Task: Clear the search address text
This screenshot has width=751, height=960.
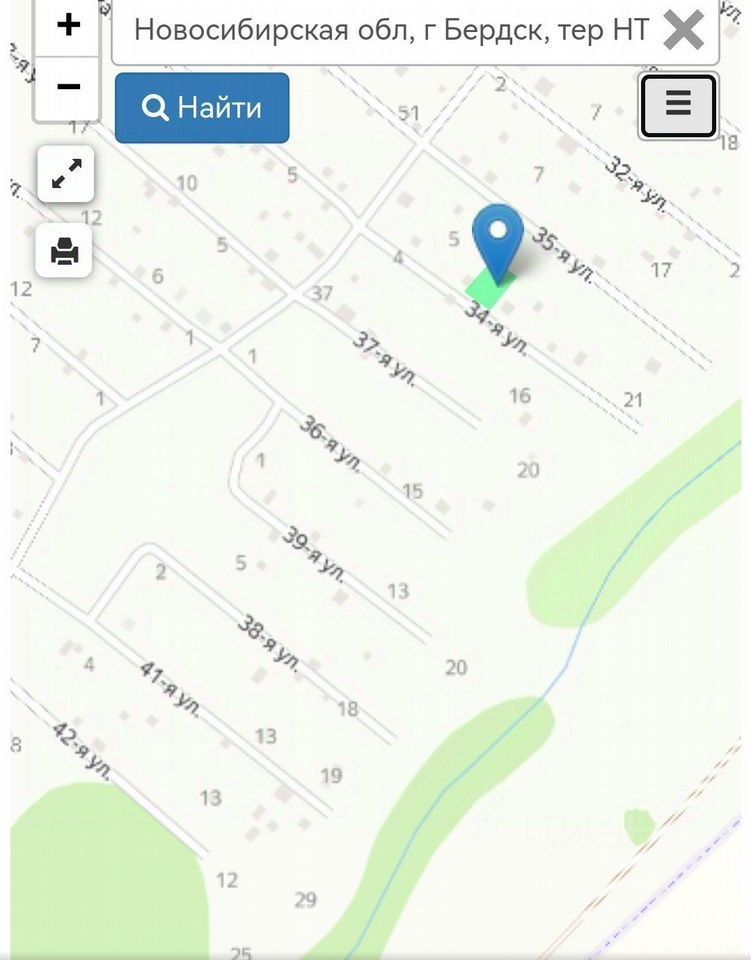Action: click(x=684, y=30)
